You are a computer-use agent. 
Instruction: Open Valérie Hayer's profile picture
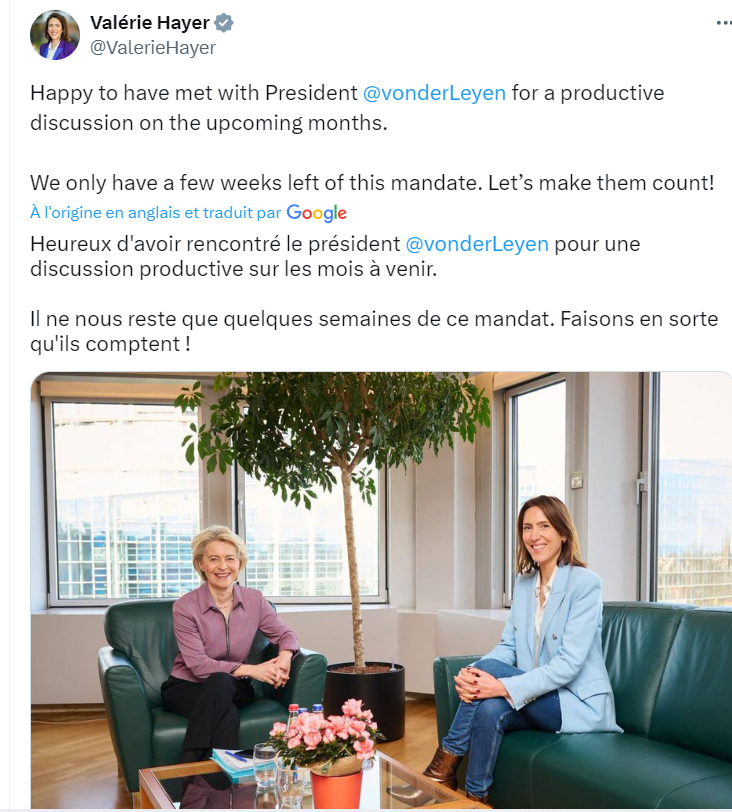tap(54, 35)
